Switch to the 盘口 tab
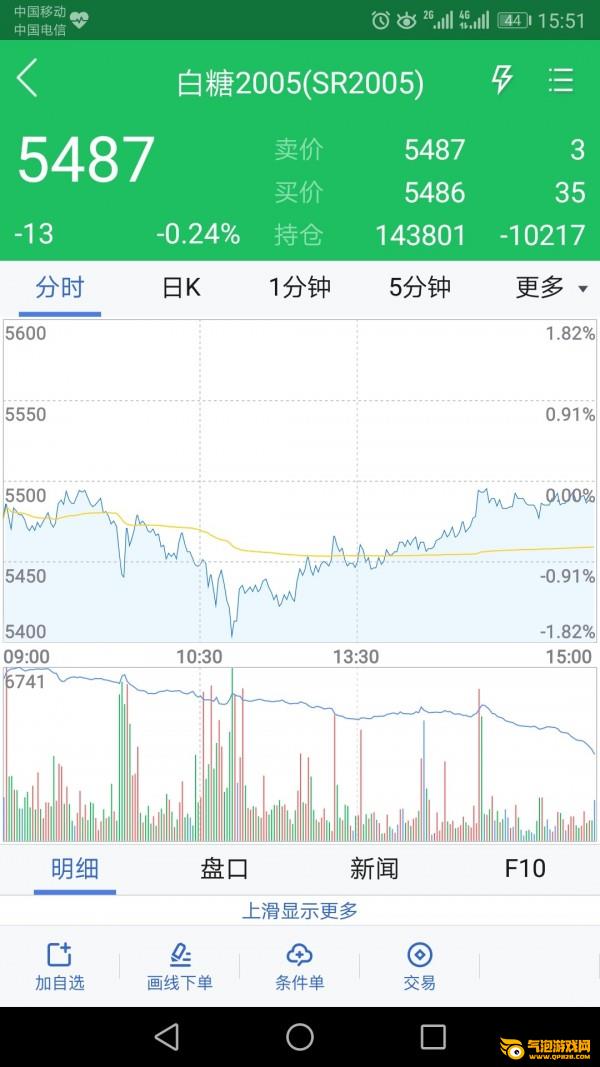600x1067 pixels. (224, 868)
